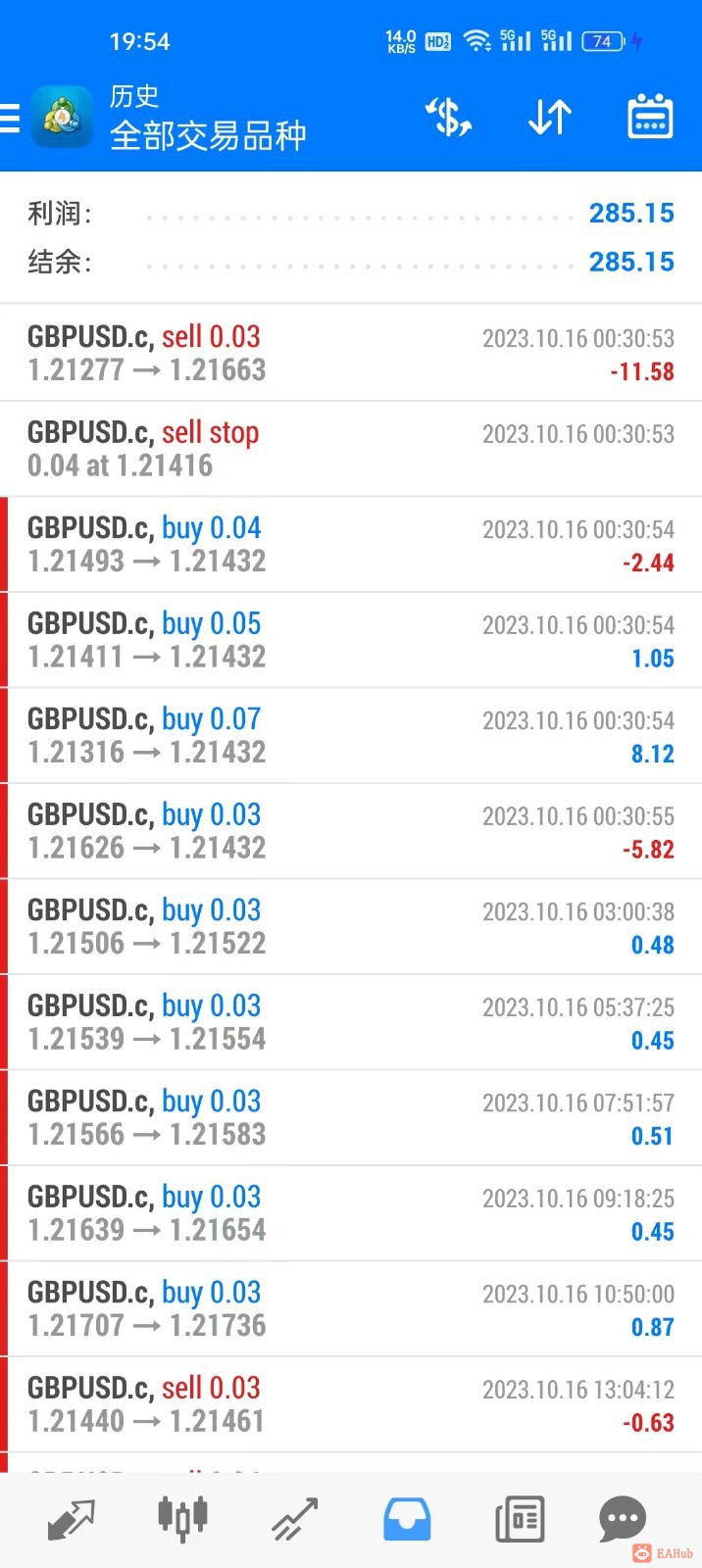Image resolution: width=702 pixels, height=1568 pixels.
Task: Open the Messages chat tab
Action: (x=622, y=1519)
